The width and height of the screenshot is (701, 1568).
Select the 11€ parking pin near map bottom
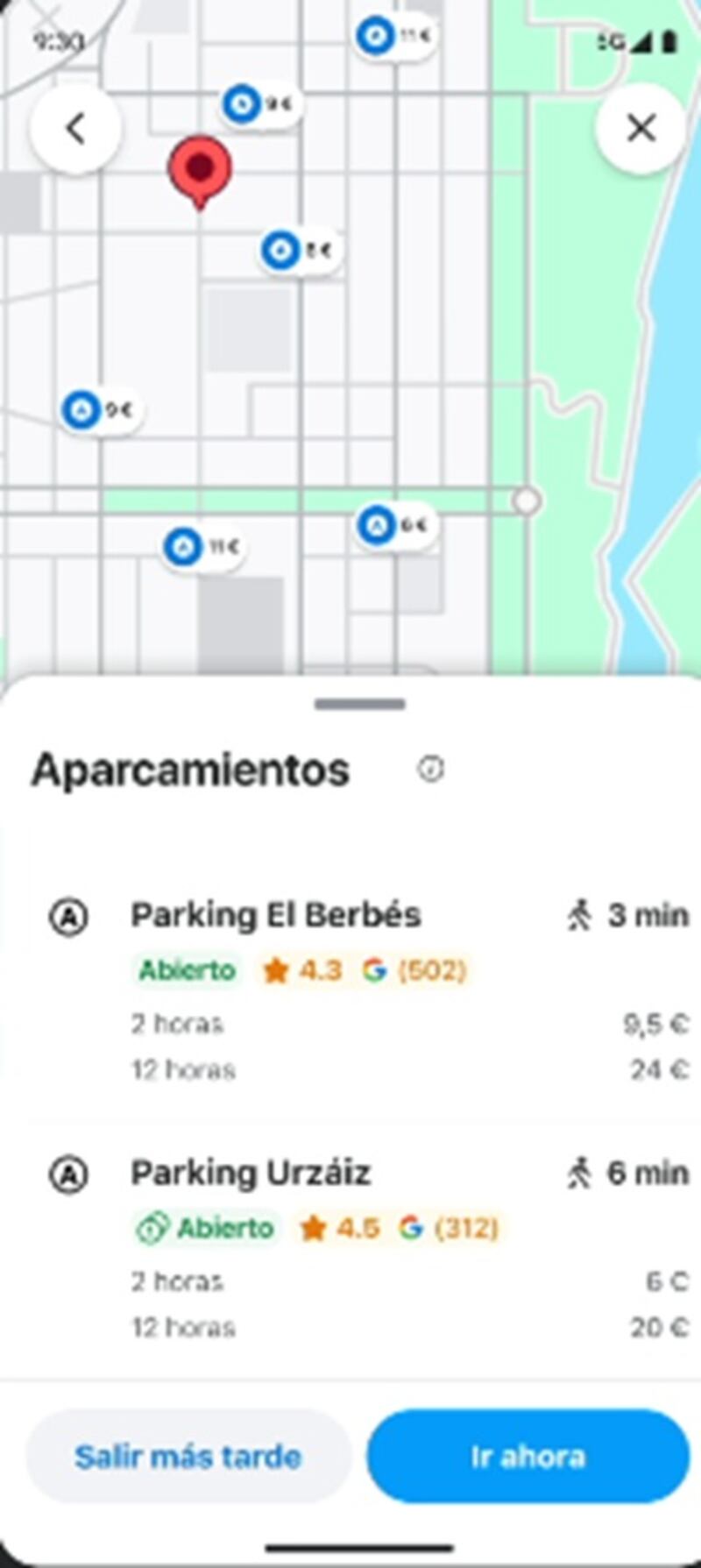click(182, 545)
